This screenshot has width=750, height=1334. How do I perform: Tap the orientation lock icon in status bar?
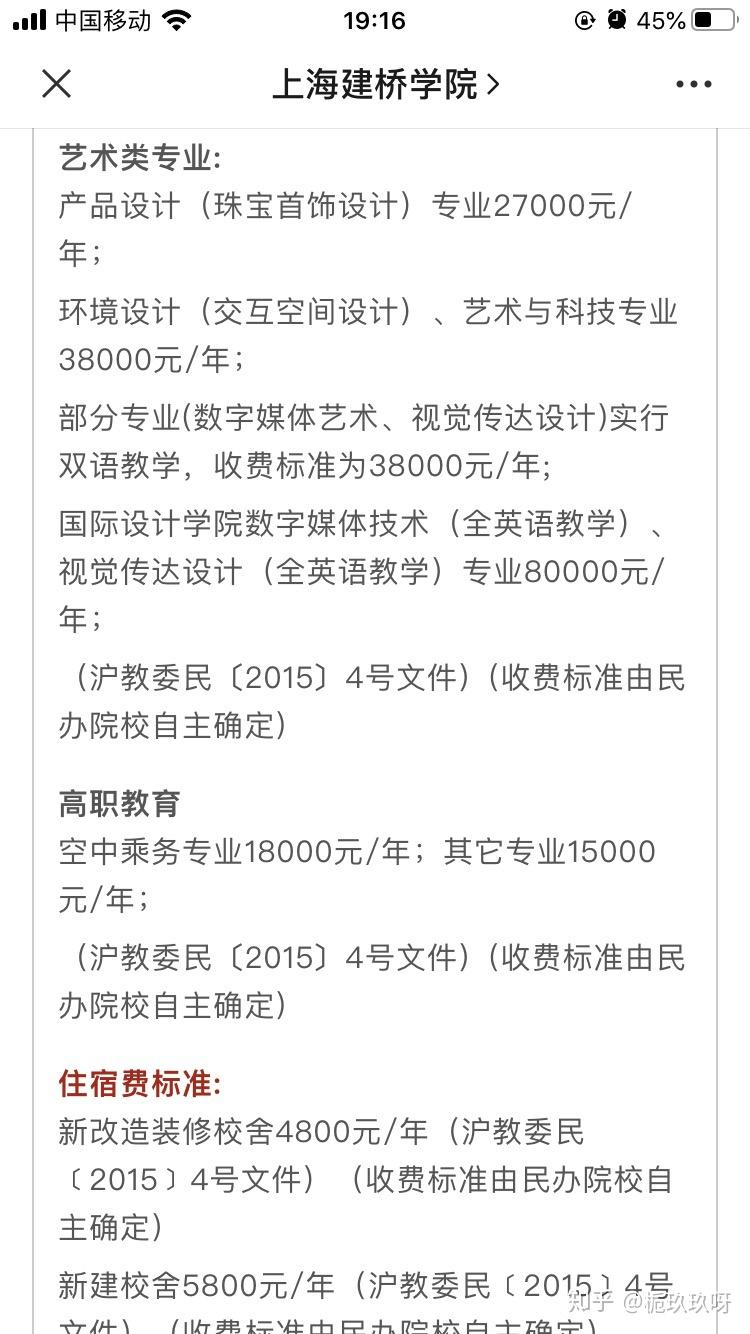(x=584, y=18)
